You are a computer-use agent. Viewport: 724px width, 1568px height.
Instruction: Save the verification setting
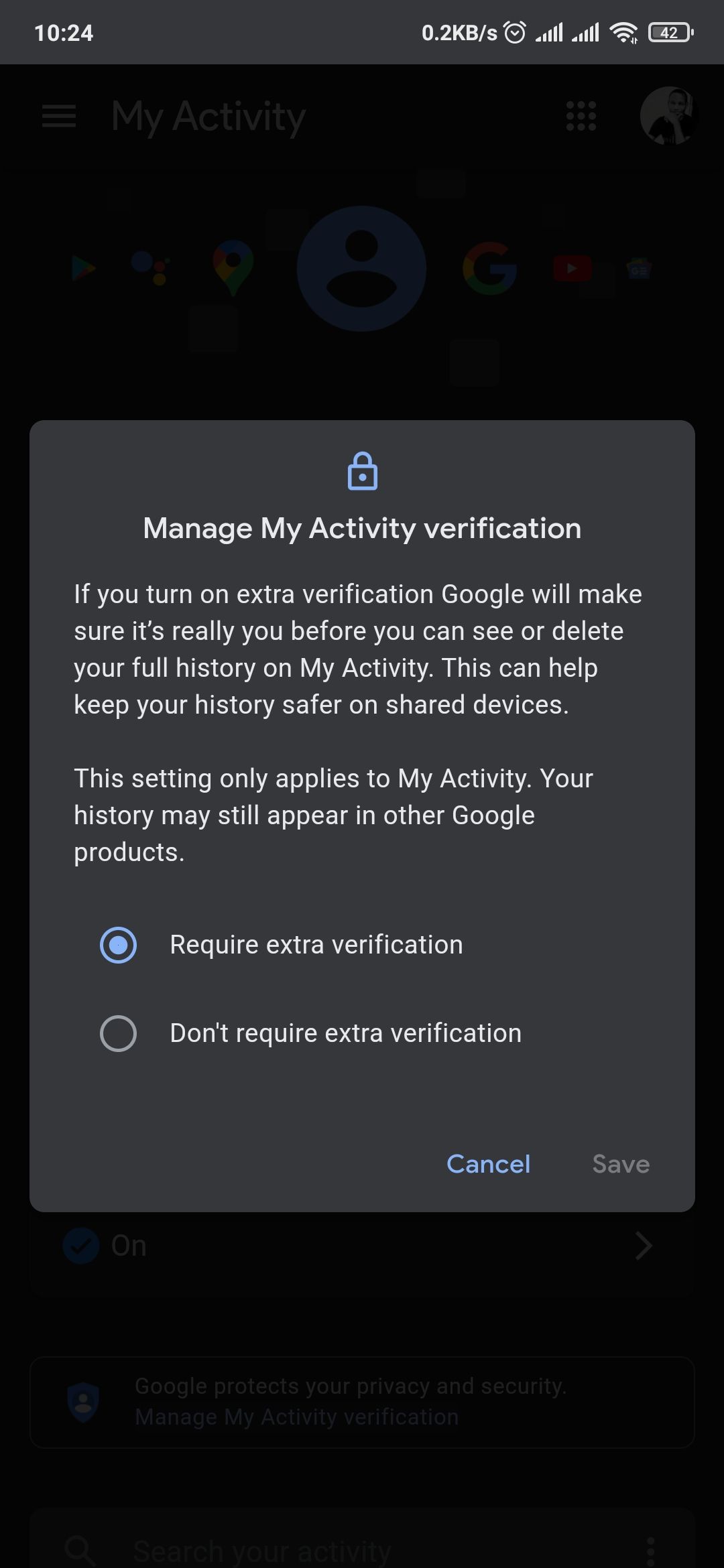(x=620, y=1164)
